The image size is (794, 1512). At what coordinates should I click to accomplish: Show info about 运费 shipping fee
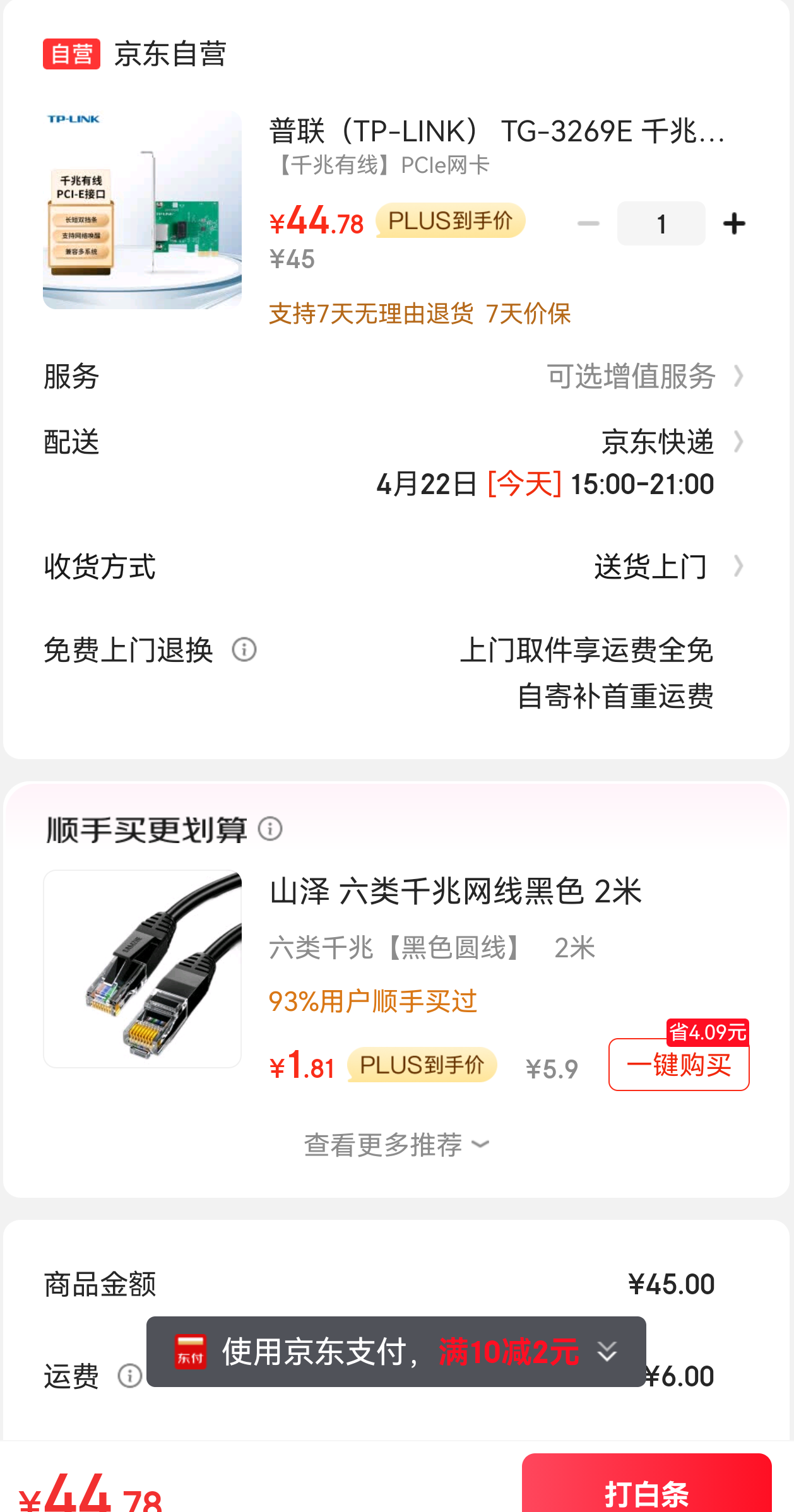(x=130, y=1376)
